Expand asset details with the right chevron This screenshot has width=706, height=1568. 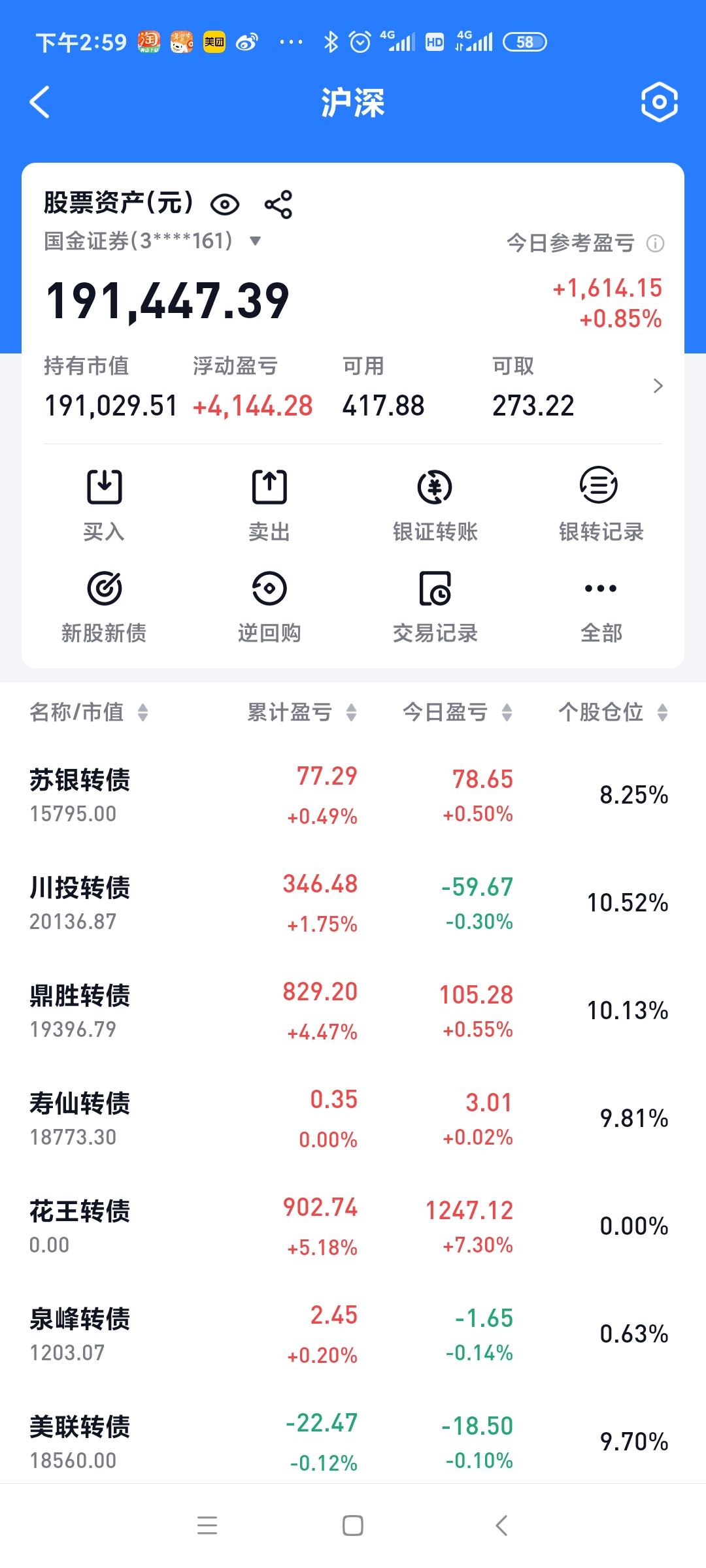(x=658, y=386)
